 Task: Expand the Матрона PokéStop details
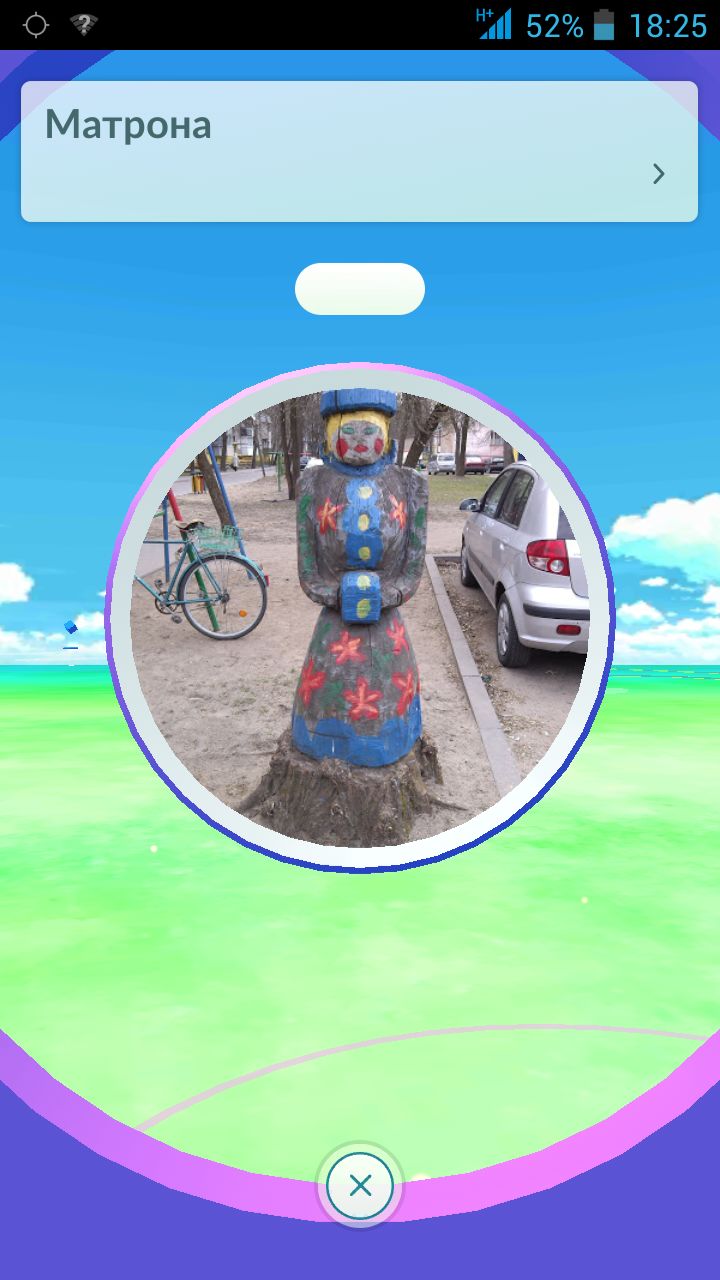658,174
